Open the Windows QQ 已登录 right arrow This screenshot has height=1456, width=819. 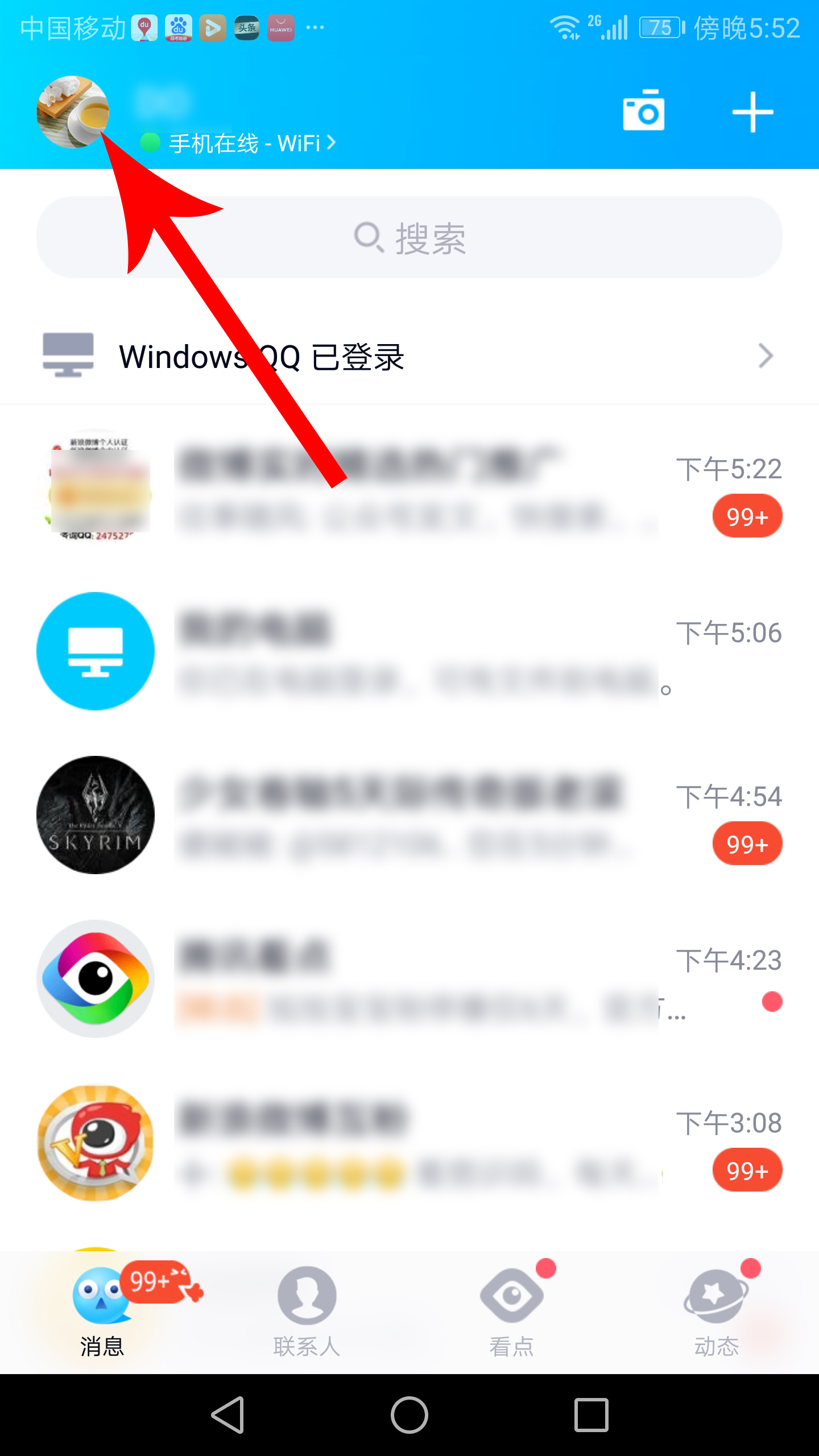pyautogui.click(x=765, y=355)
